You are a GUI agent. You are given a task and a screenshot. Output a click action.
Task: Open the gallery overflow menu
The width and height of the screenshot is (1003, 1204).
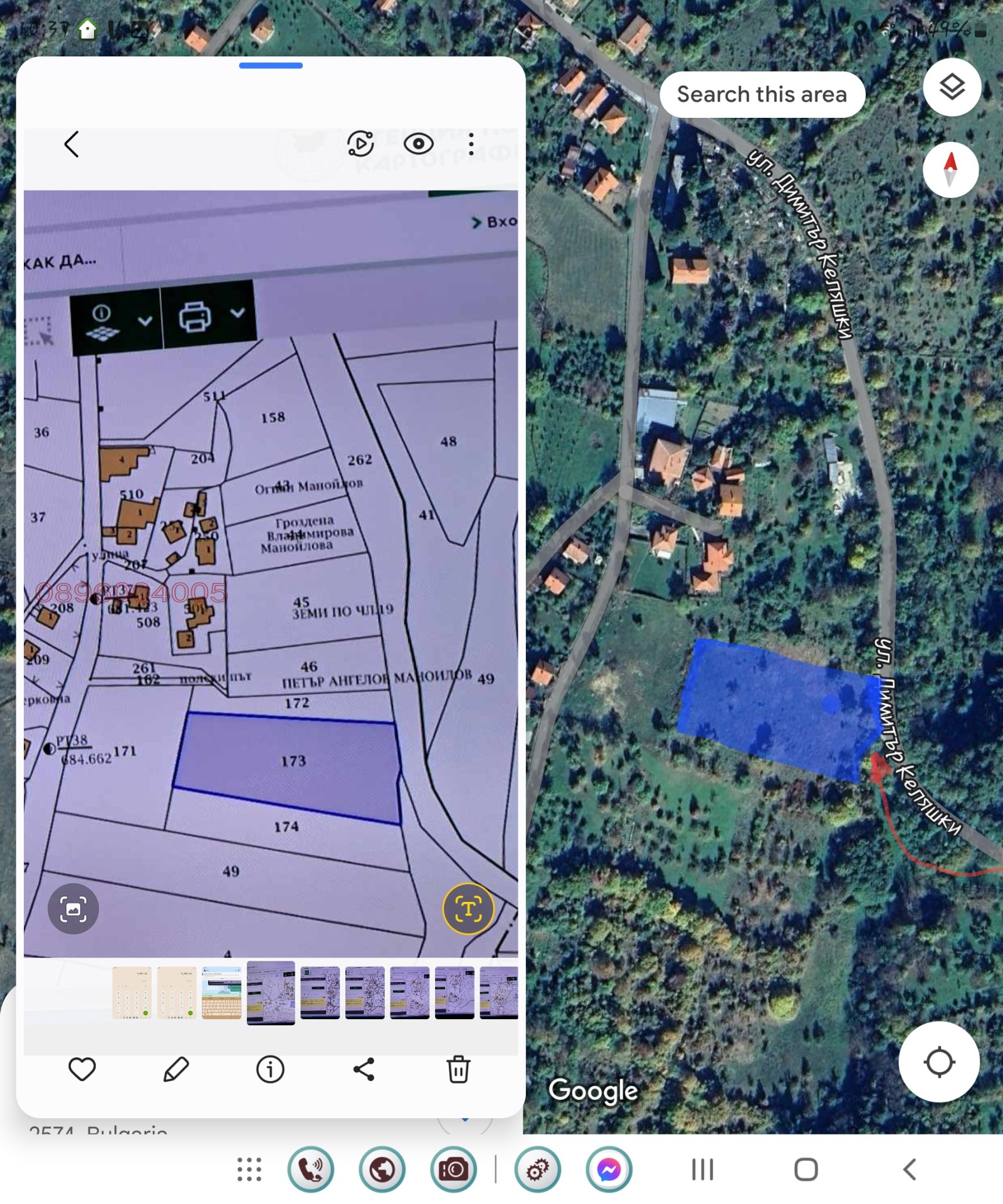pyautogui.click(x=471, y=144)
